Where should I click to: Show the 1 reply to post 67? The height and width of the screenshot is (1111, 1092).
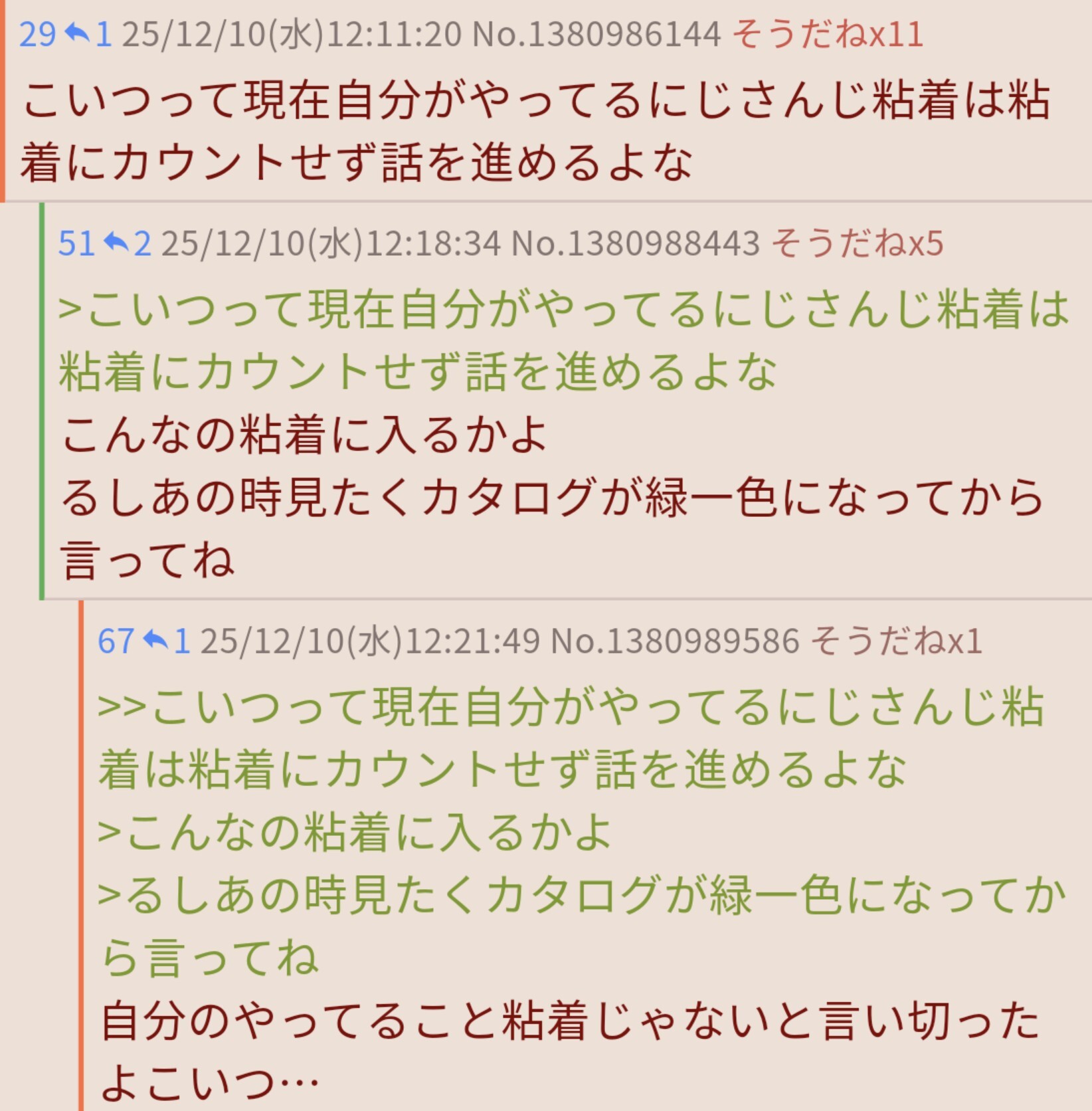pos(167,641)
